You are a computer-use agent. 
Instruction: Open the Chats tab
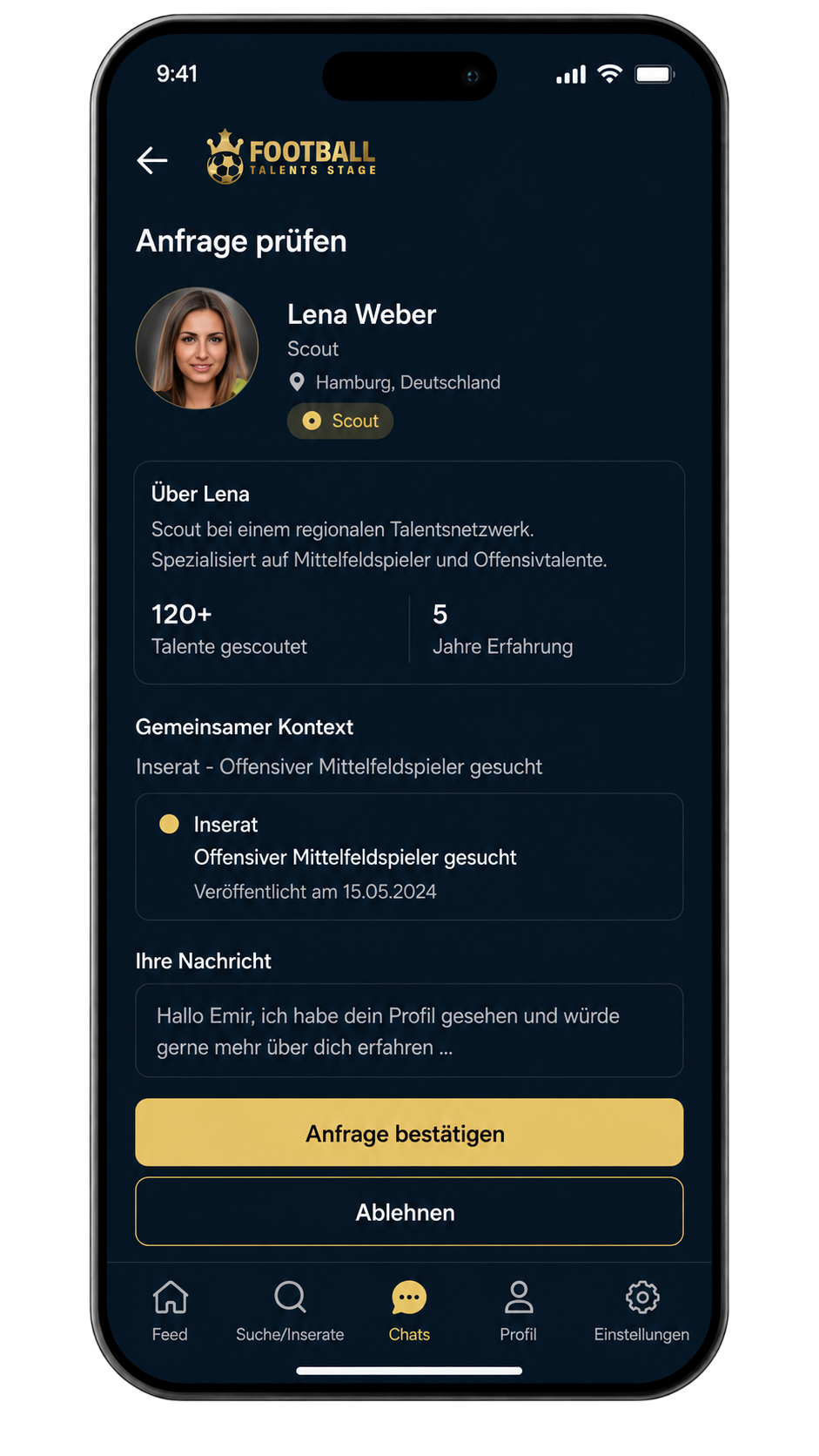pyautogui.click(x=409, y=1311)
